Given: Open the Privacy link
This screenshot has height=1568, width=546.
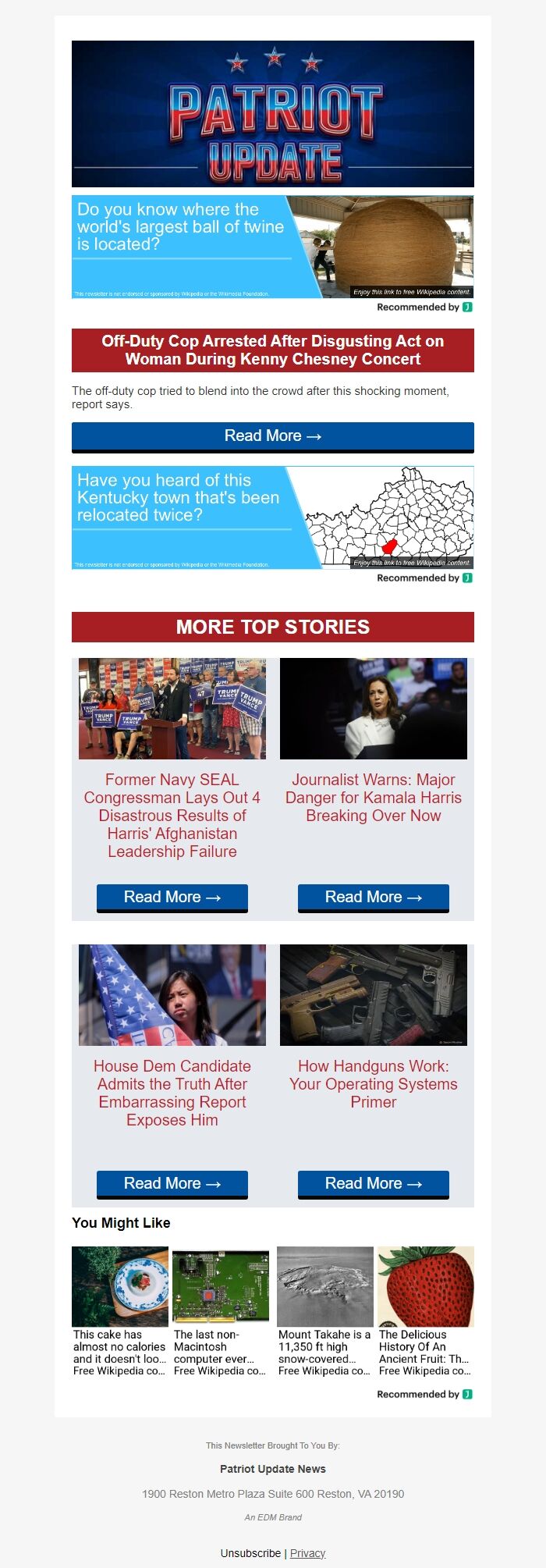Looking at the screenshot, I should (307, 1553).
